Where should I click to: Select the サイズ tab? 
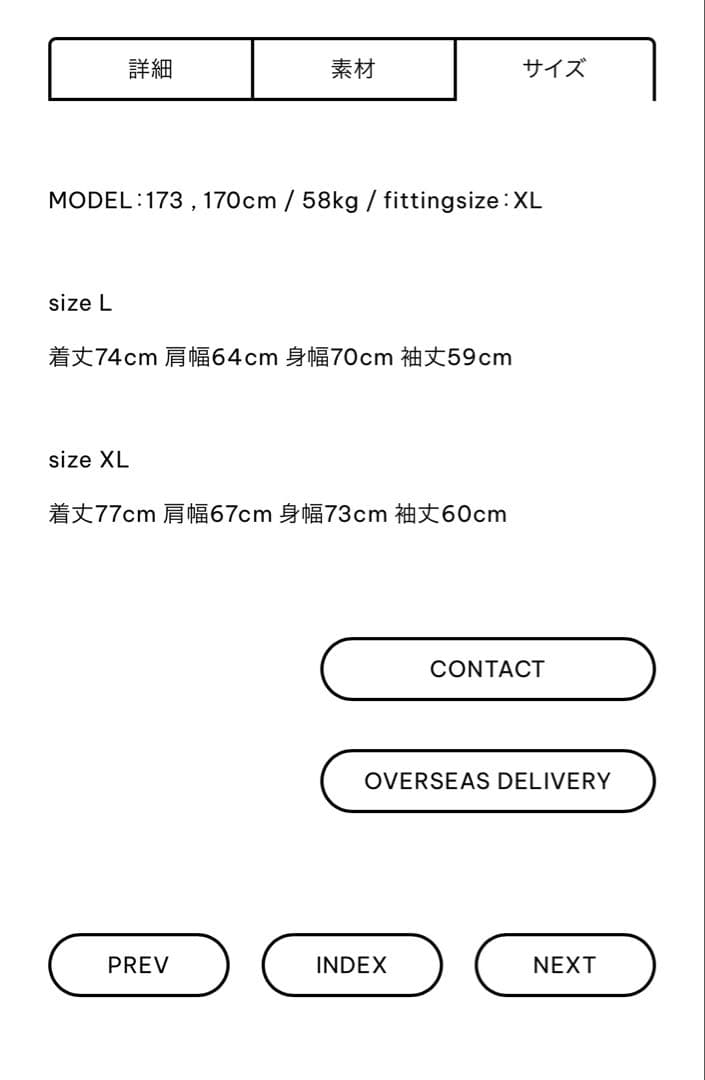(x=554, y=69)
